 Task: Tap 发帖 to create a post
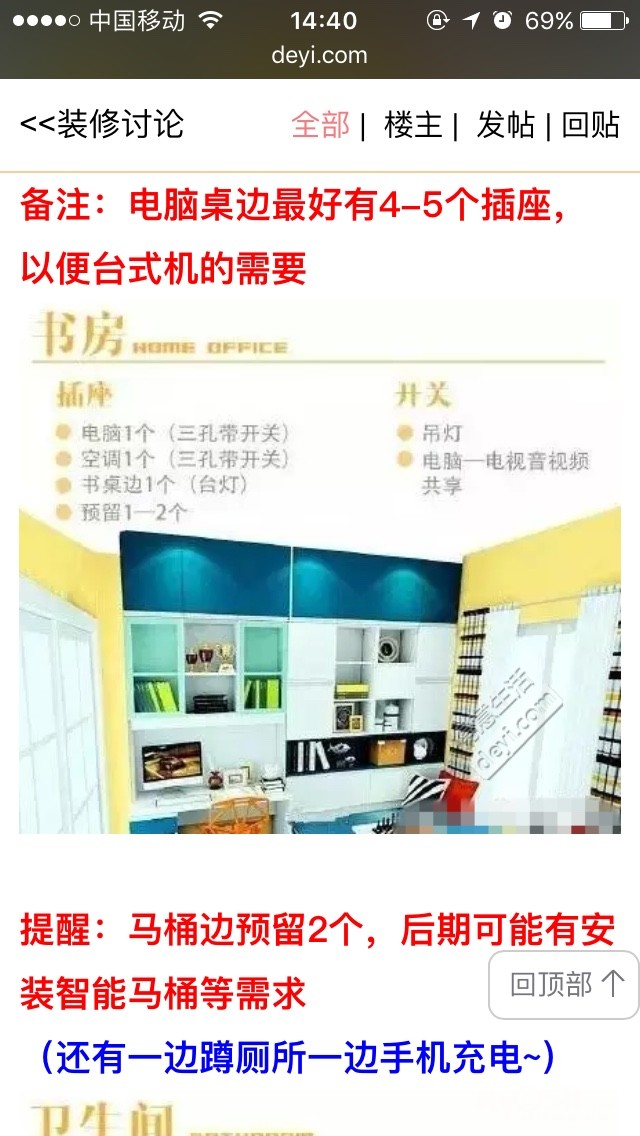click(505, 125)
